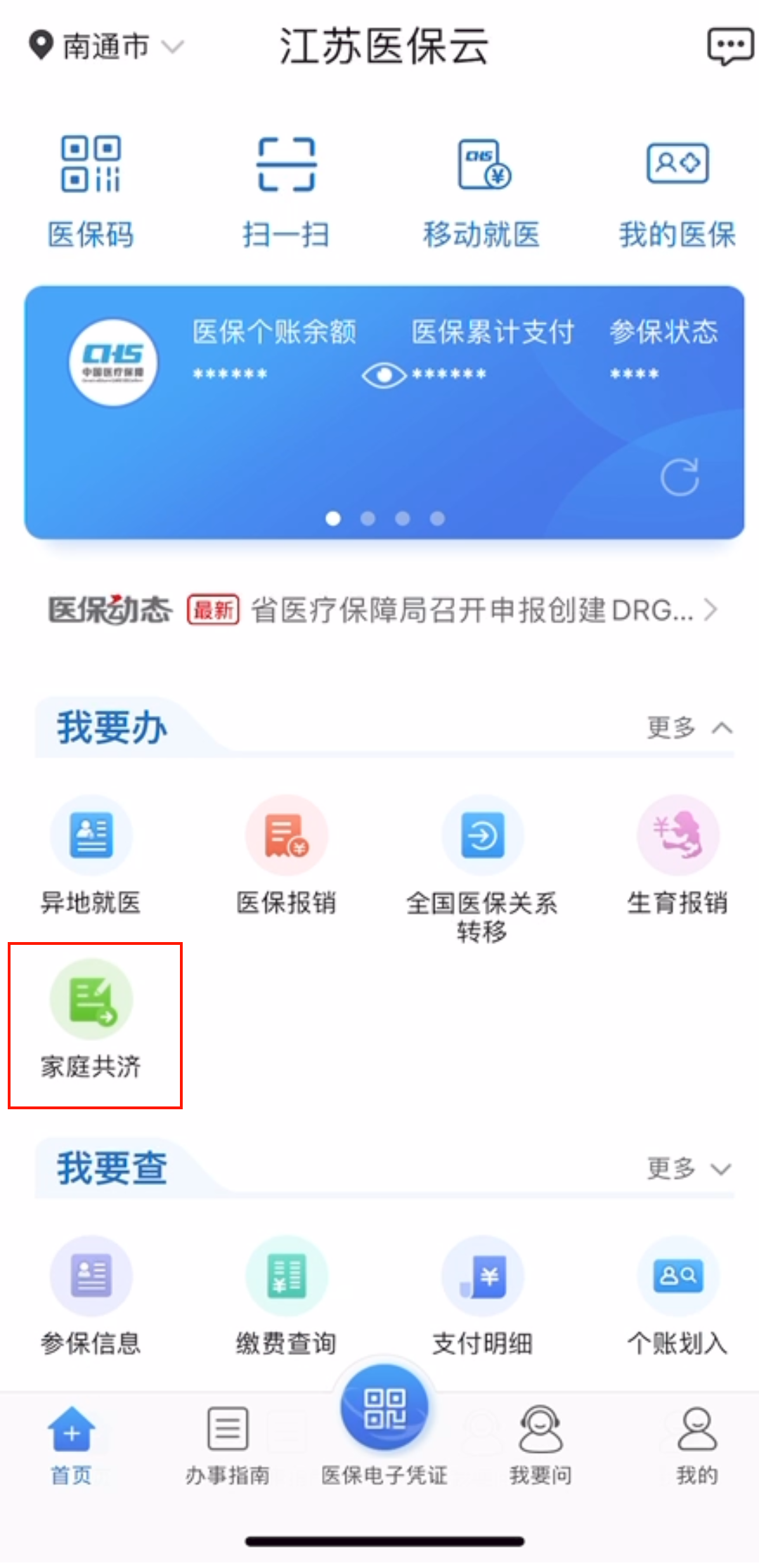This screenshot has height=1568, width=759.
Task: Reveal hidden balances with the eye icon
Action: coord(384,375)
